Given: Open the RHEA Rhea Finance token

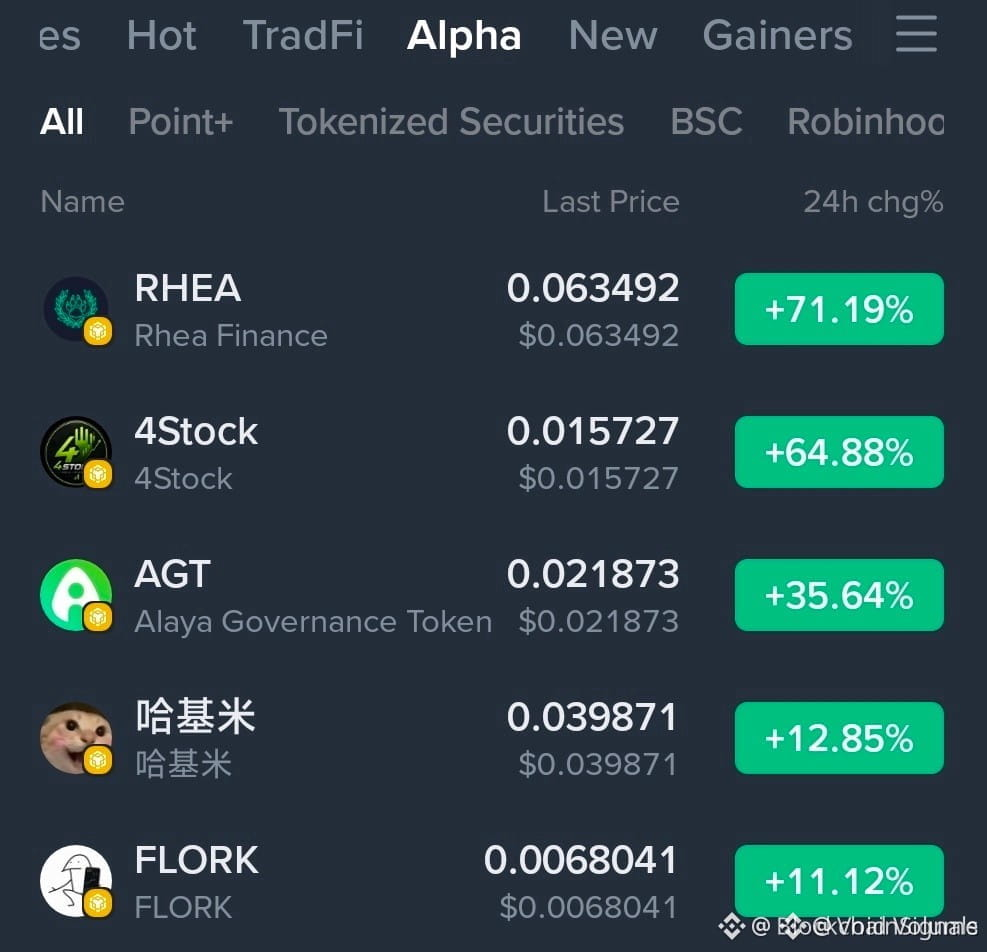Looking at the screenshot, I should pyautogui.click(x=492, y=309).
